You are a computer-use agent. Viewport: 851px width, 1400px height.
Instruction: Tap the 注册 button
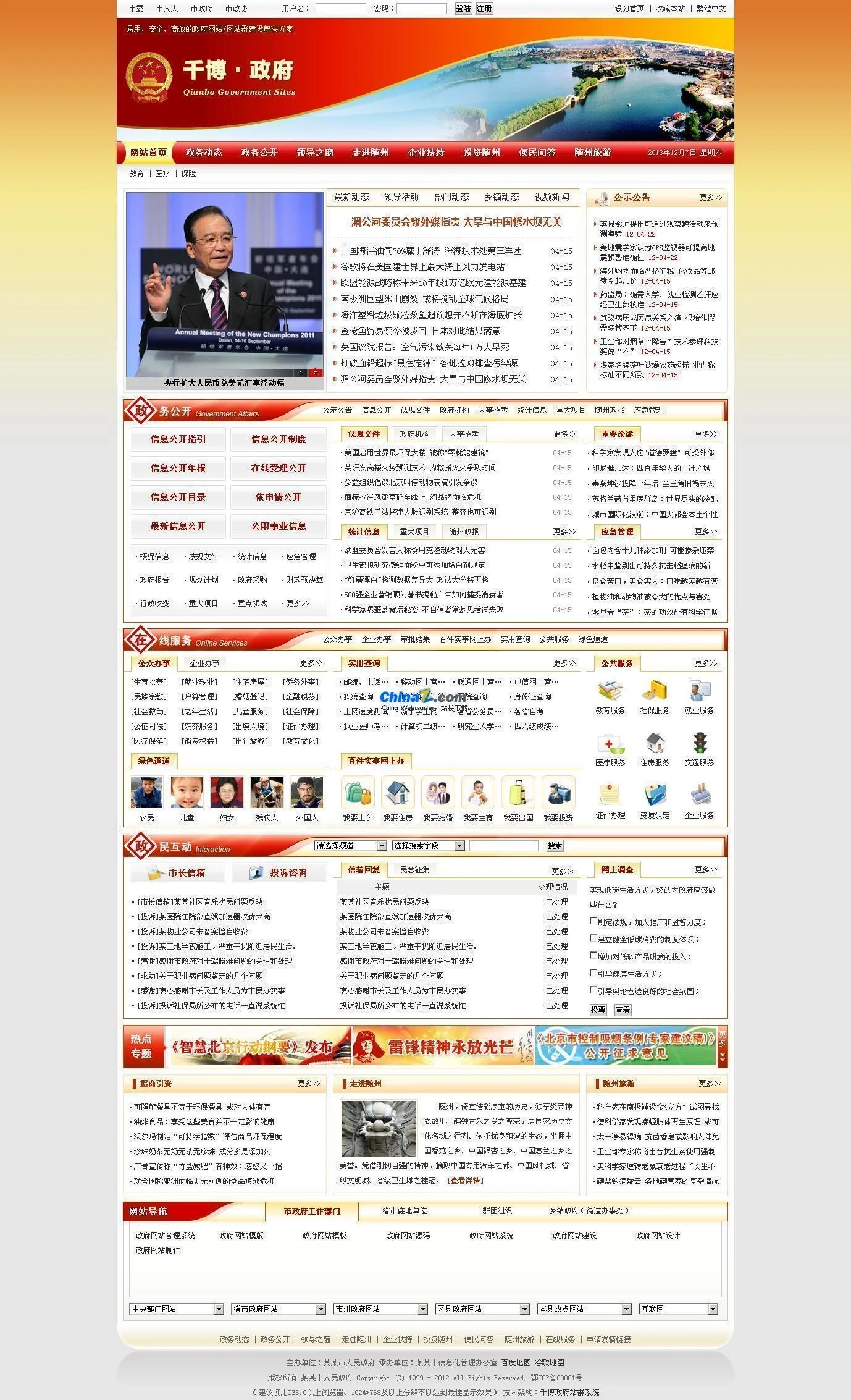(485, 9)
